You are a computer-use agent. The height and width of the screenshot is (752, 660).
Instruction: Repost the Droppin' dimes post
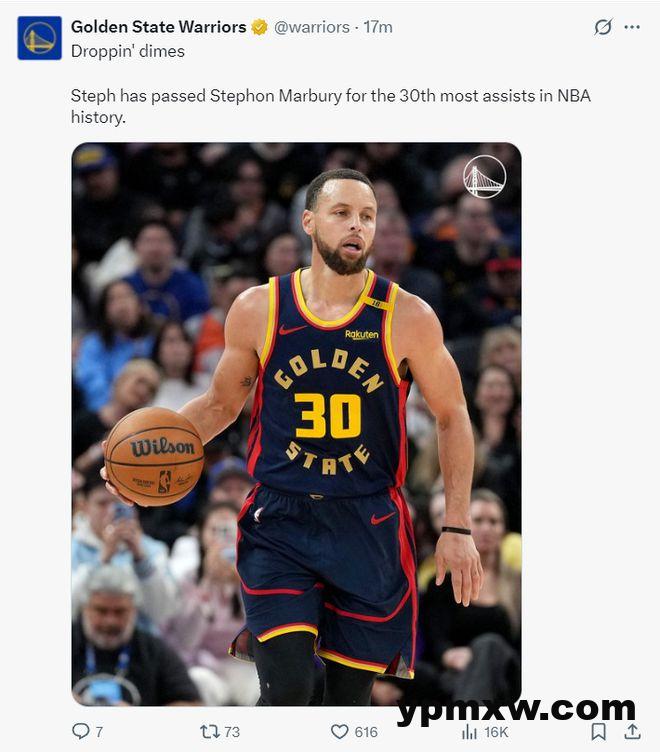pos(210,731)
